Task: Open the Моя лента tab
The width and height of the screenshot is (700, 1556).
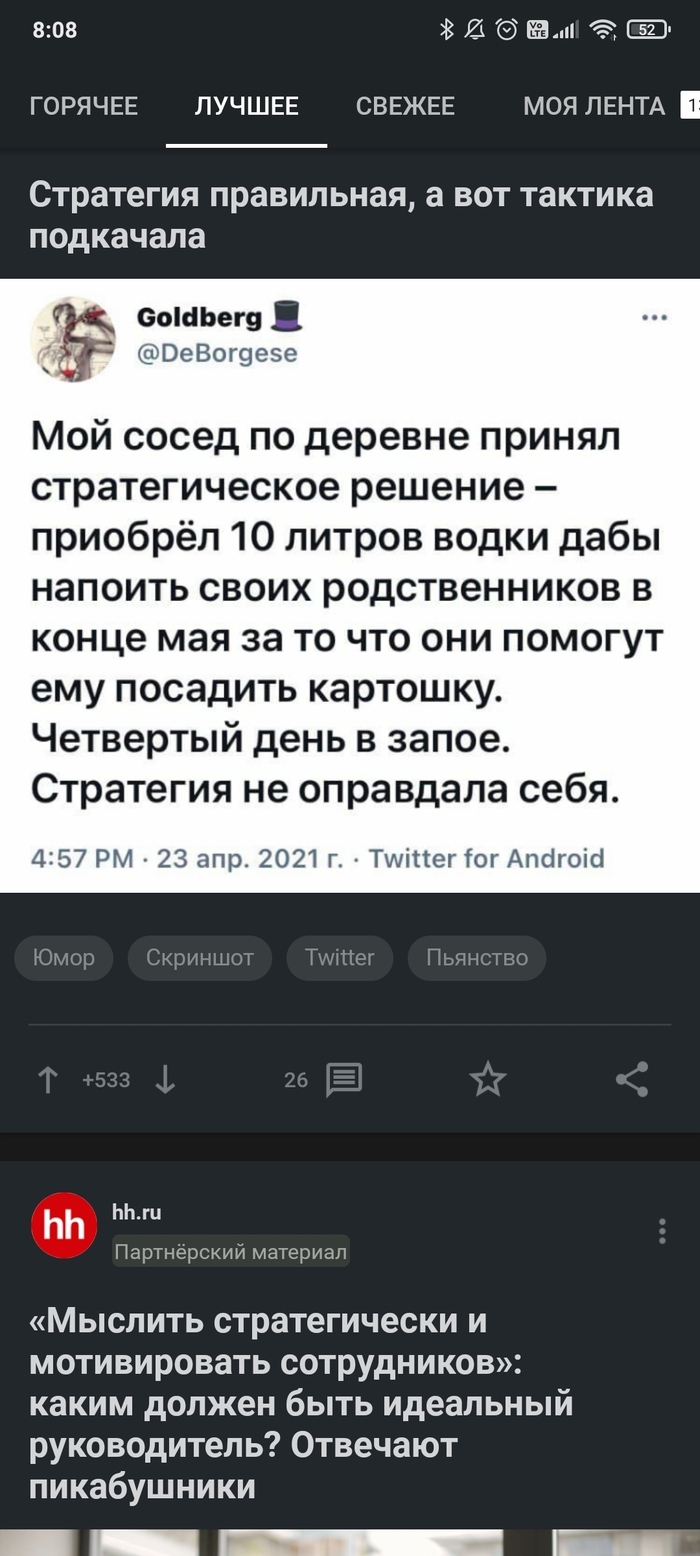Action: [x=594, y=106]
